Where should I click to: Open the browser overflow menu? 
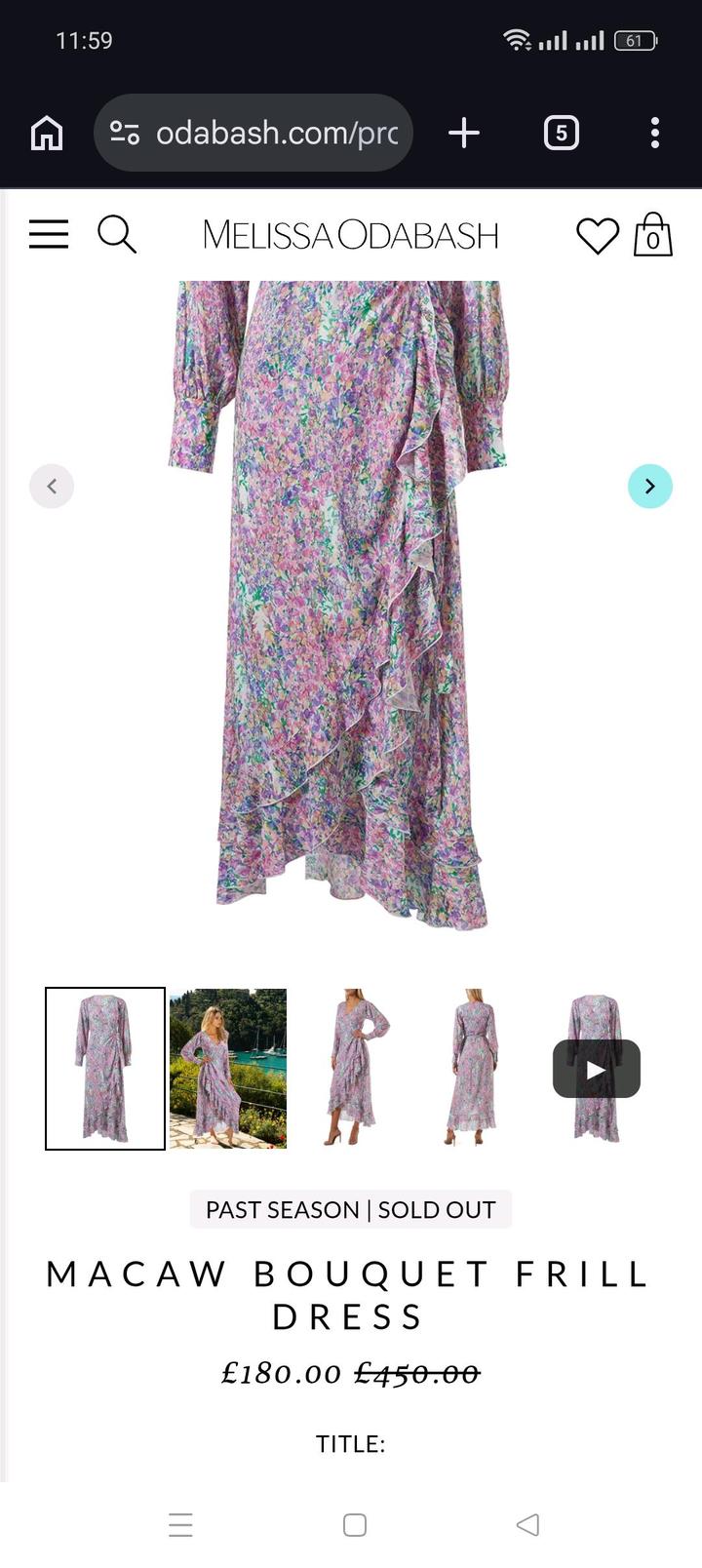tap(654, 133)
